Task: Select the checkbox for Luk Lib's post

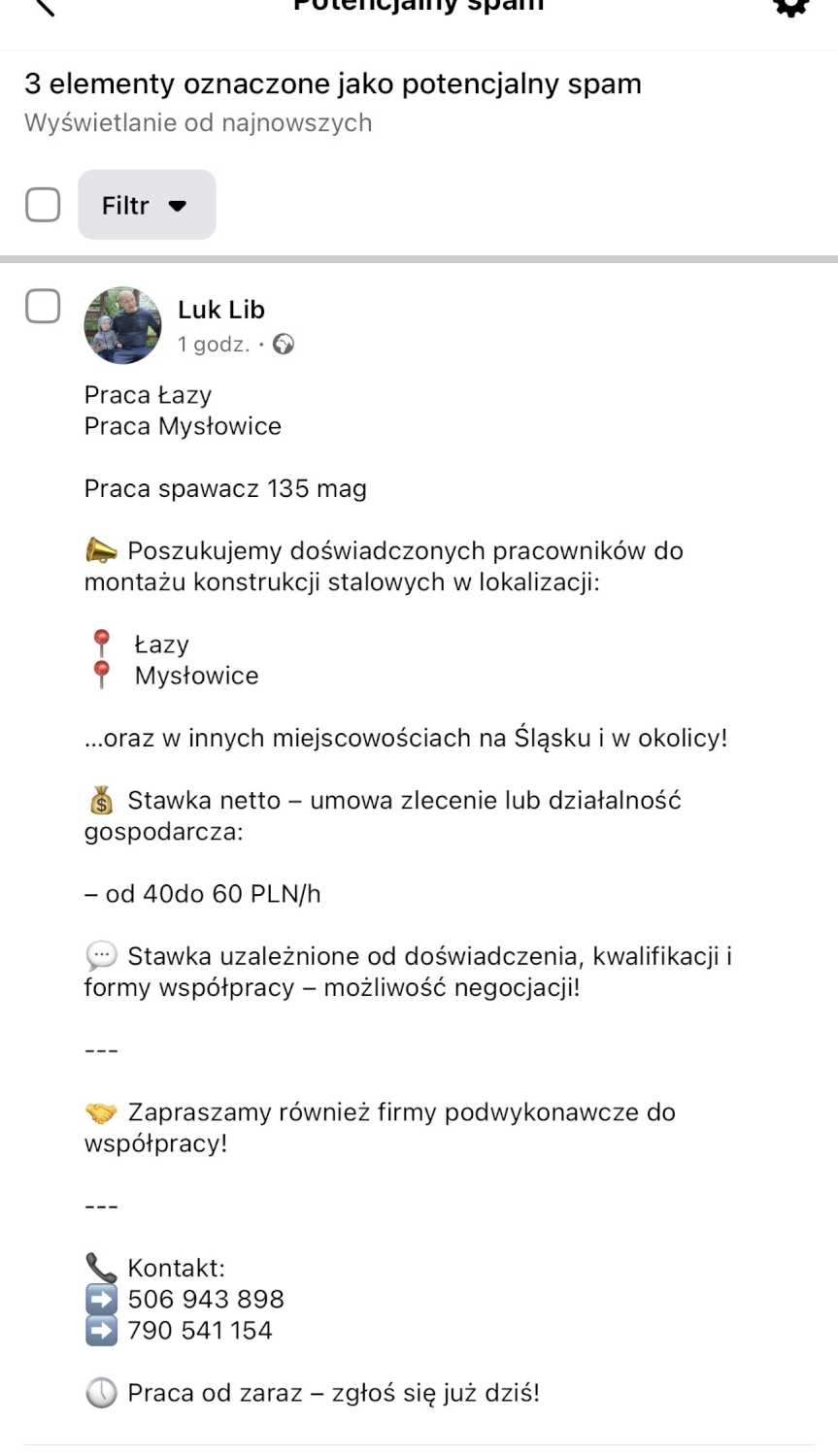Action: (43, 306)
